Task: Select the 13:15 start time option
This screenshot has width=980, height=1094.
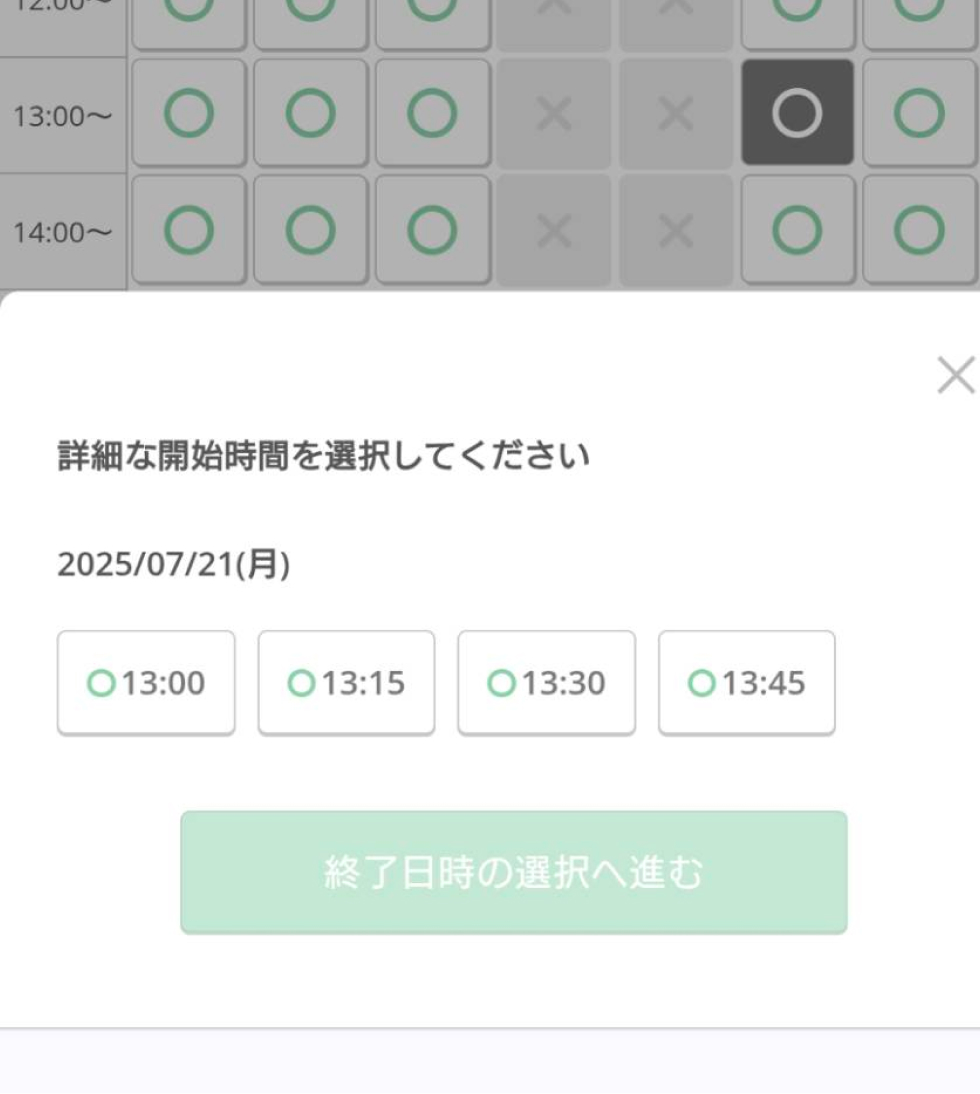Action: (x=345, y=682)
